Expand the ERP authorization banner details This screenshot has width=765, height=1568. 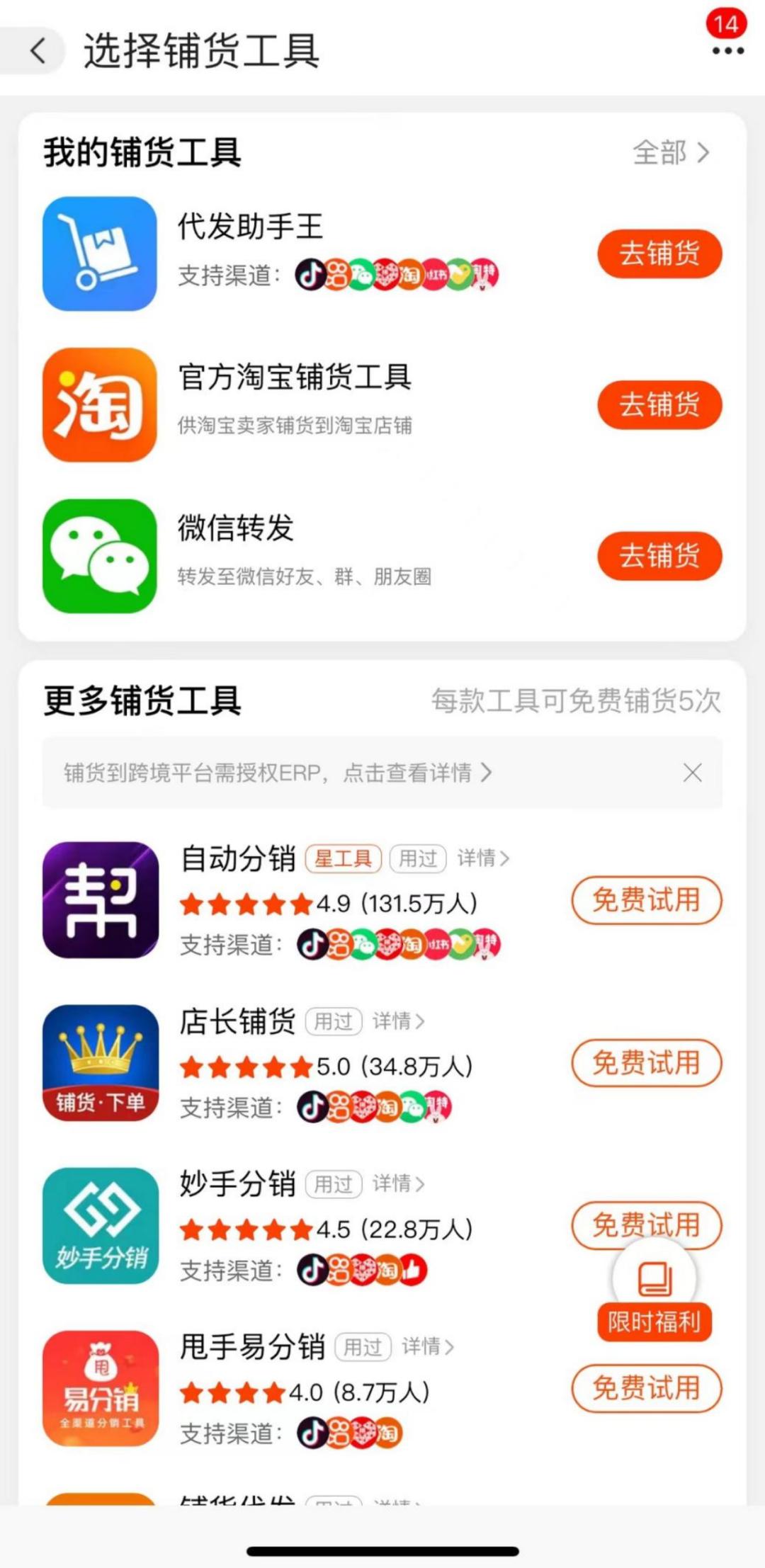pos(275,773)
